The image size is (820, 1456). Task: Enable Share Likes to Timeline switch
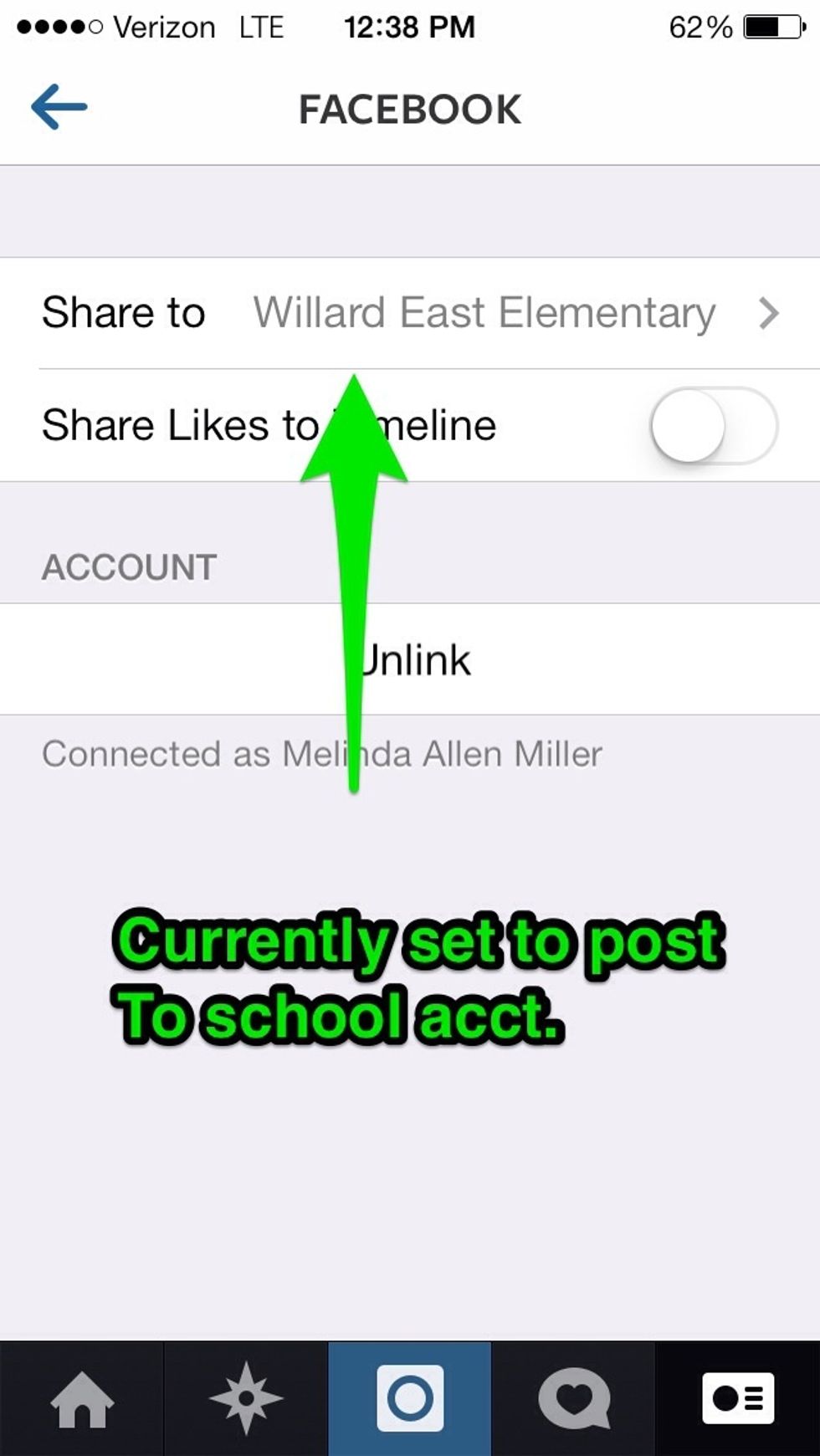715,425
